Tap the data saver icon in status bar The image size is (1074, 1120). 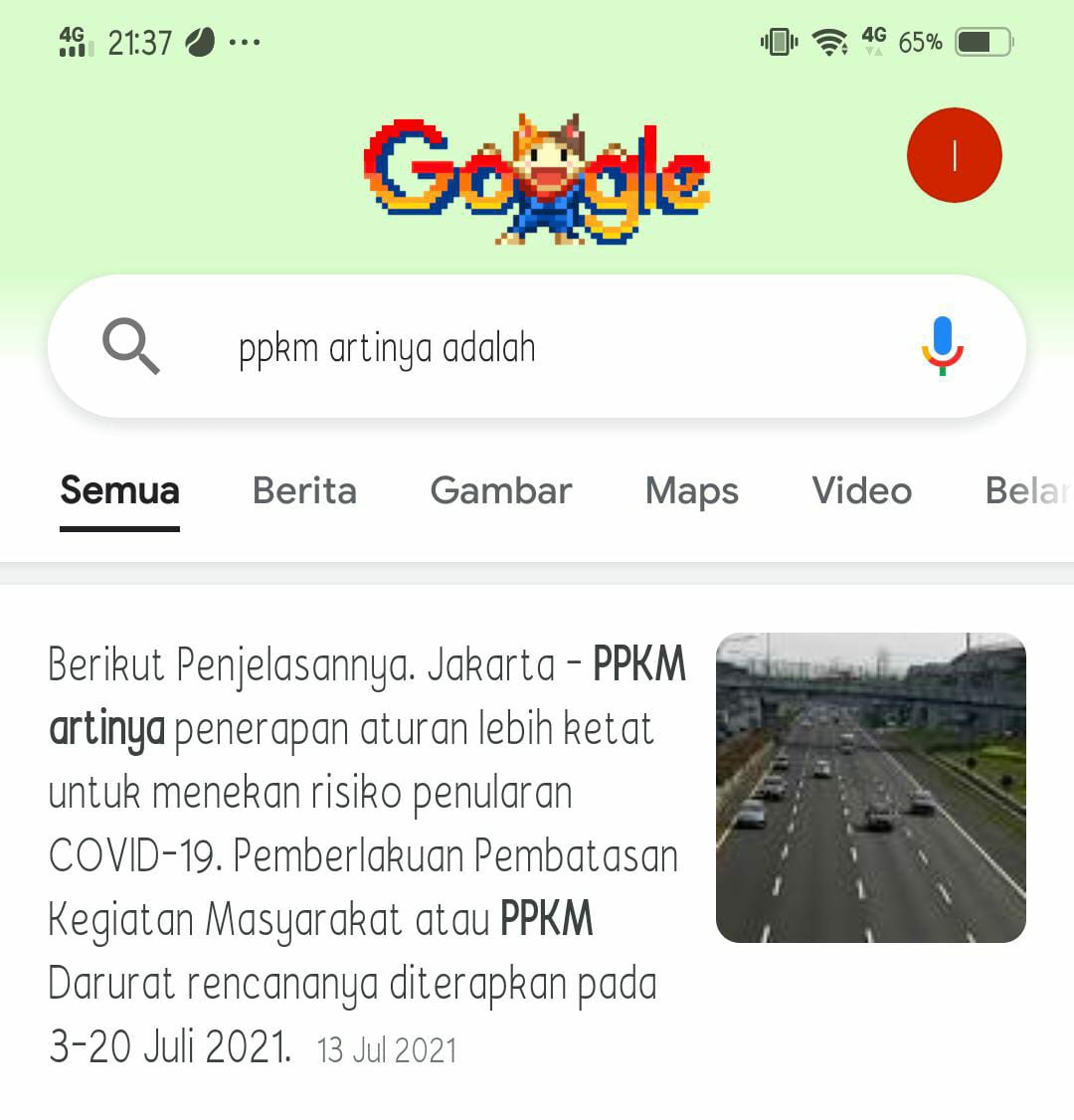point(198,41)
